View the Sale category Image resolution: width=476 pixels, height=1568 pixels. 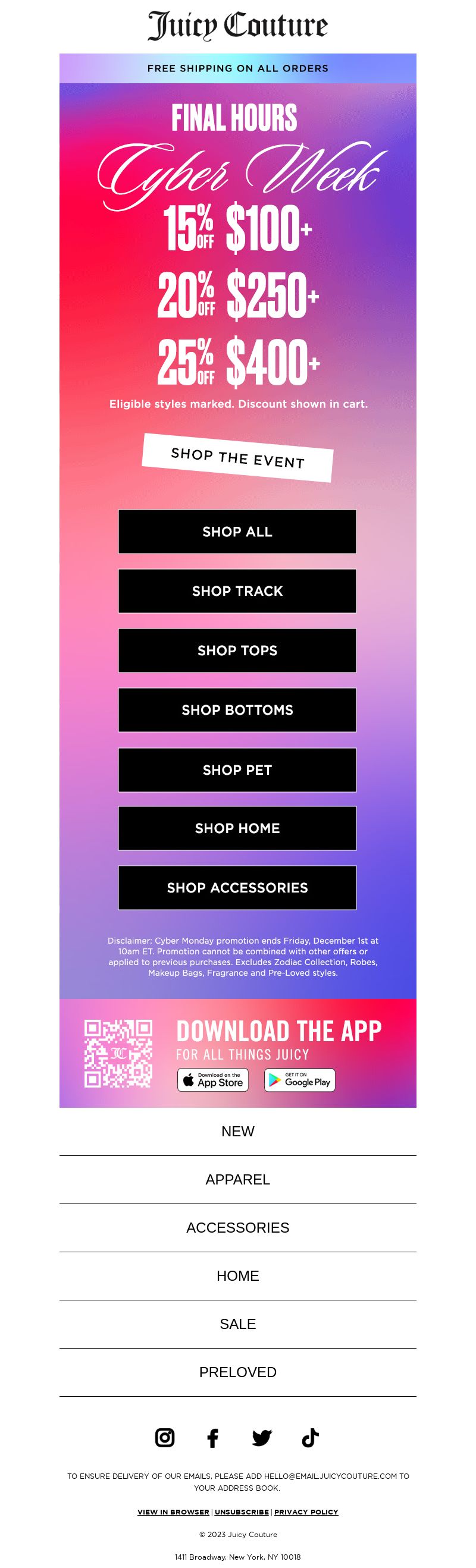click(237, 1324)
